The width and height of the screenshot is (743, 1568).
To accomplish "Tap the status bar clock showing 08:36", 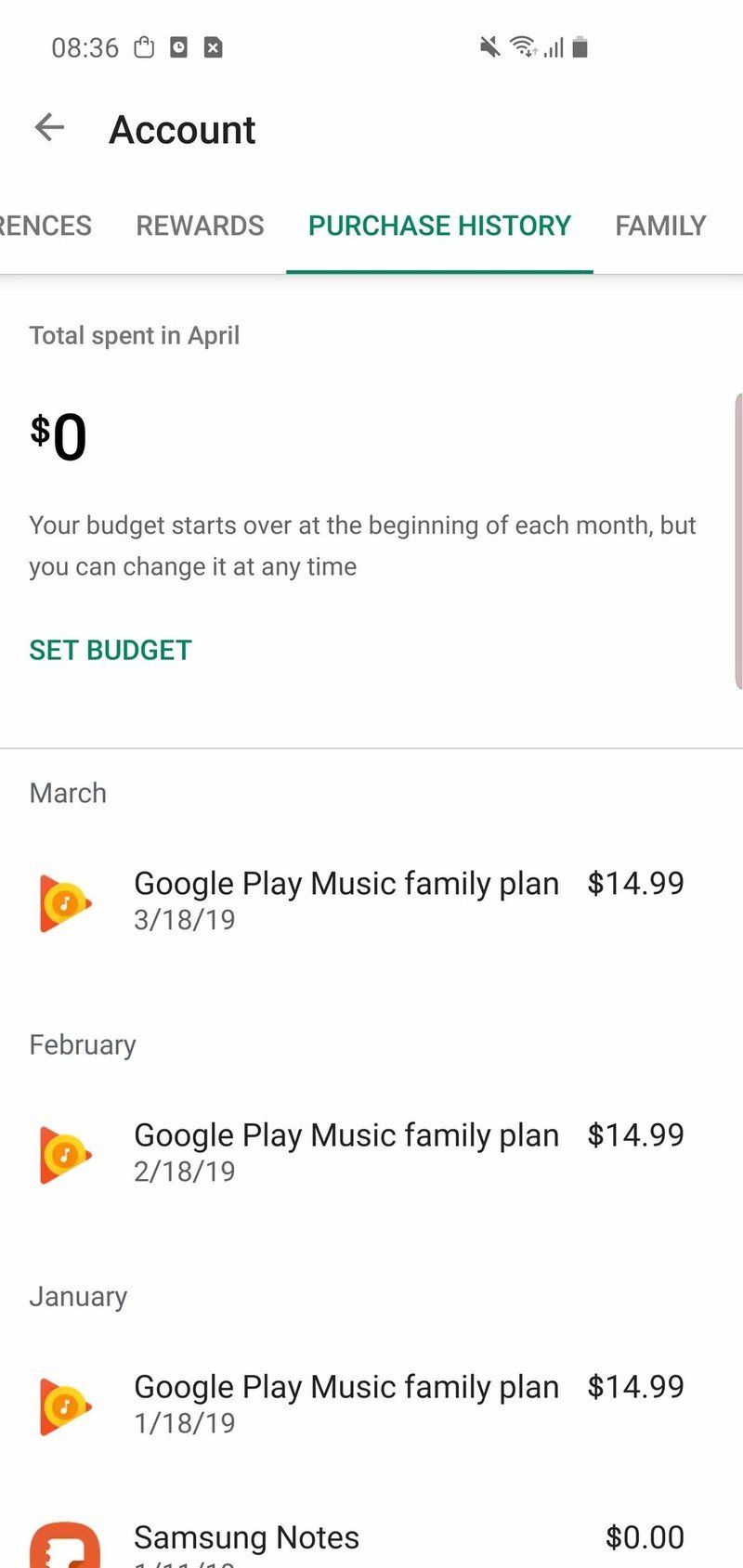I will pos(84,46).
